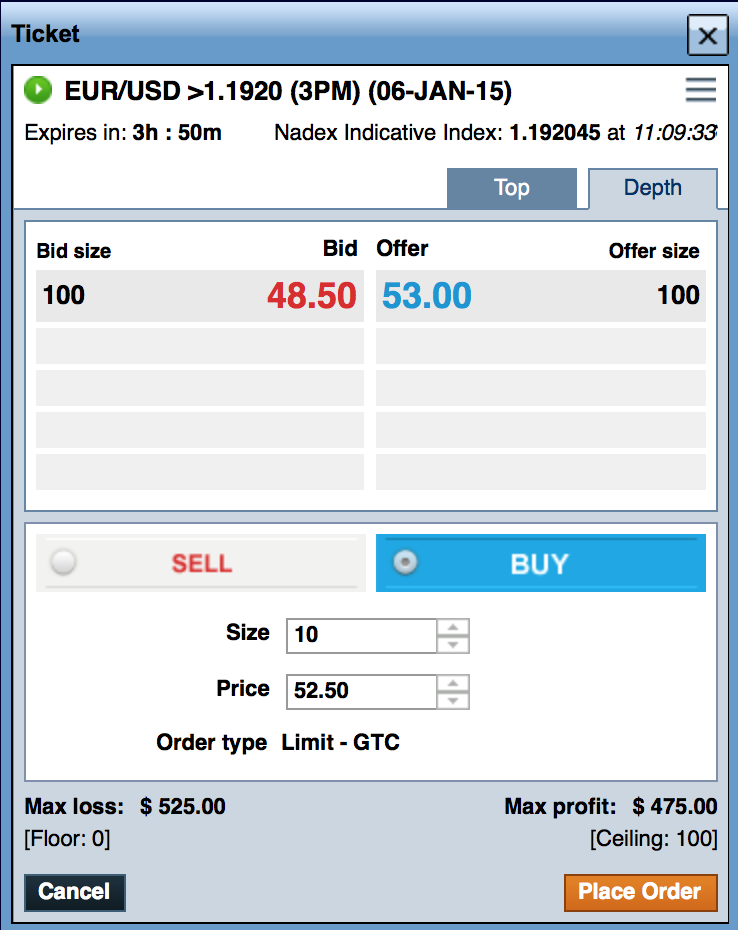Viewport: 738px width, 930px height.
Task: Pick the 53.00 offer price
Action: (427, 296)
